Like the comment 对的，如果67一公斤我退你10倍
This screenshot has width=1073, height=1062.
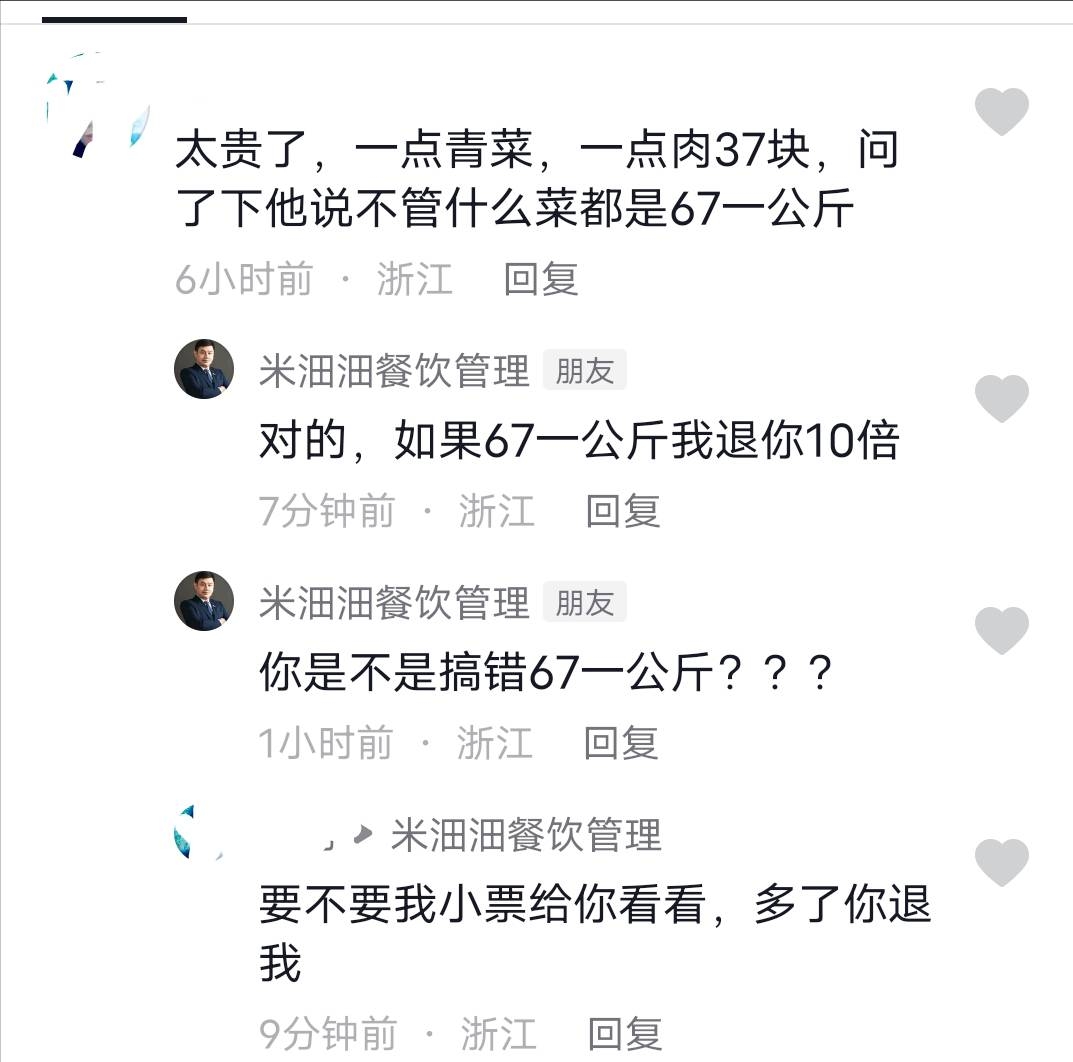pyautogui.click(x=1001, y=398)
